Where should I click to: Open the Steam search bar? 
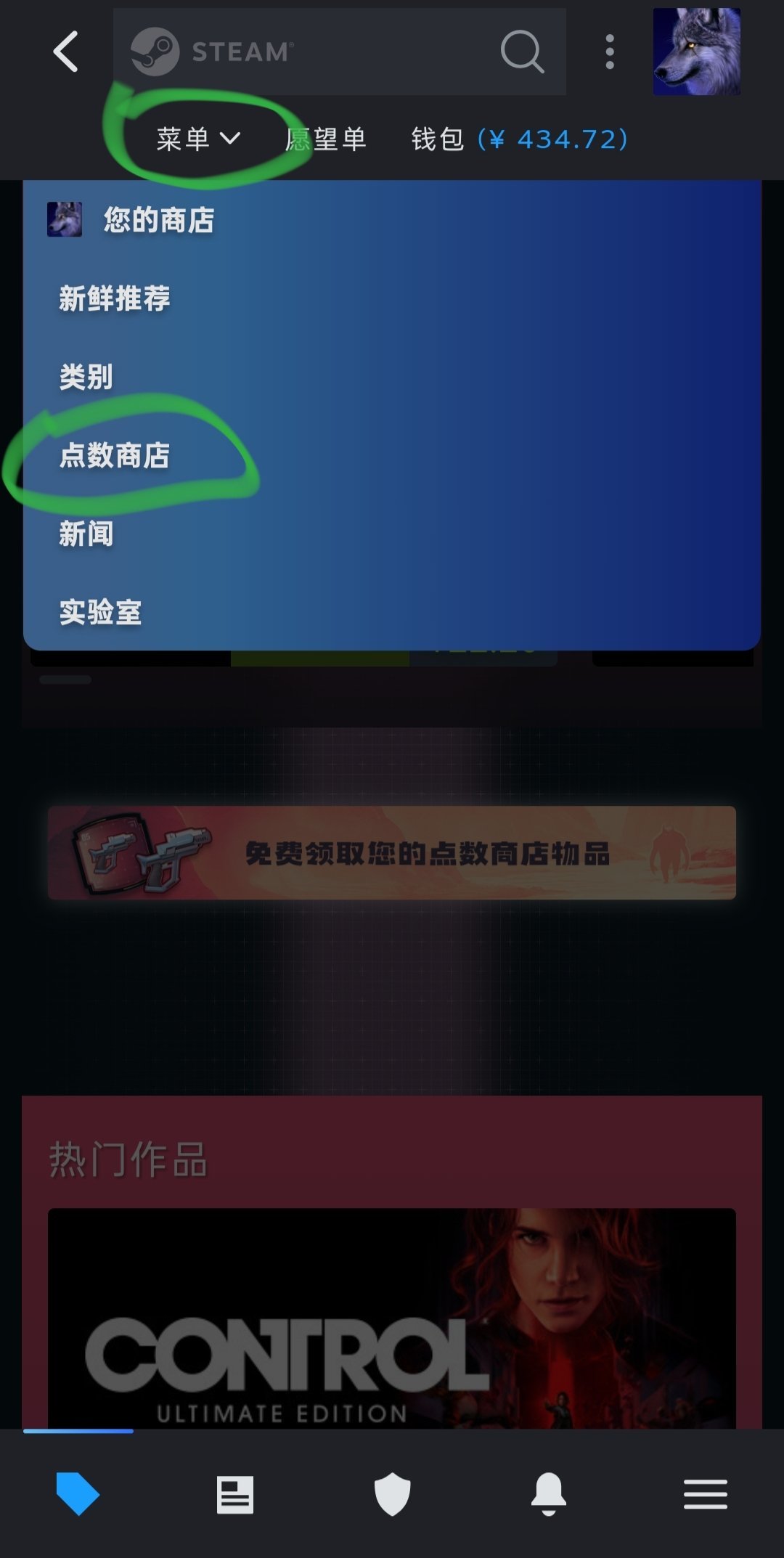(339, 52)
